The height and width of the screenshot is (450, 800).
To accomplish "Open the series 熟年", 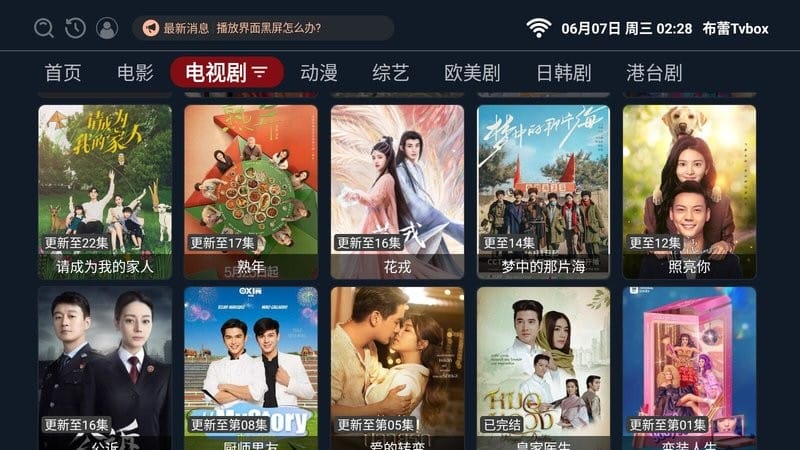I will point(251,190).
